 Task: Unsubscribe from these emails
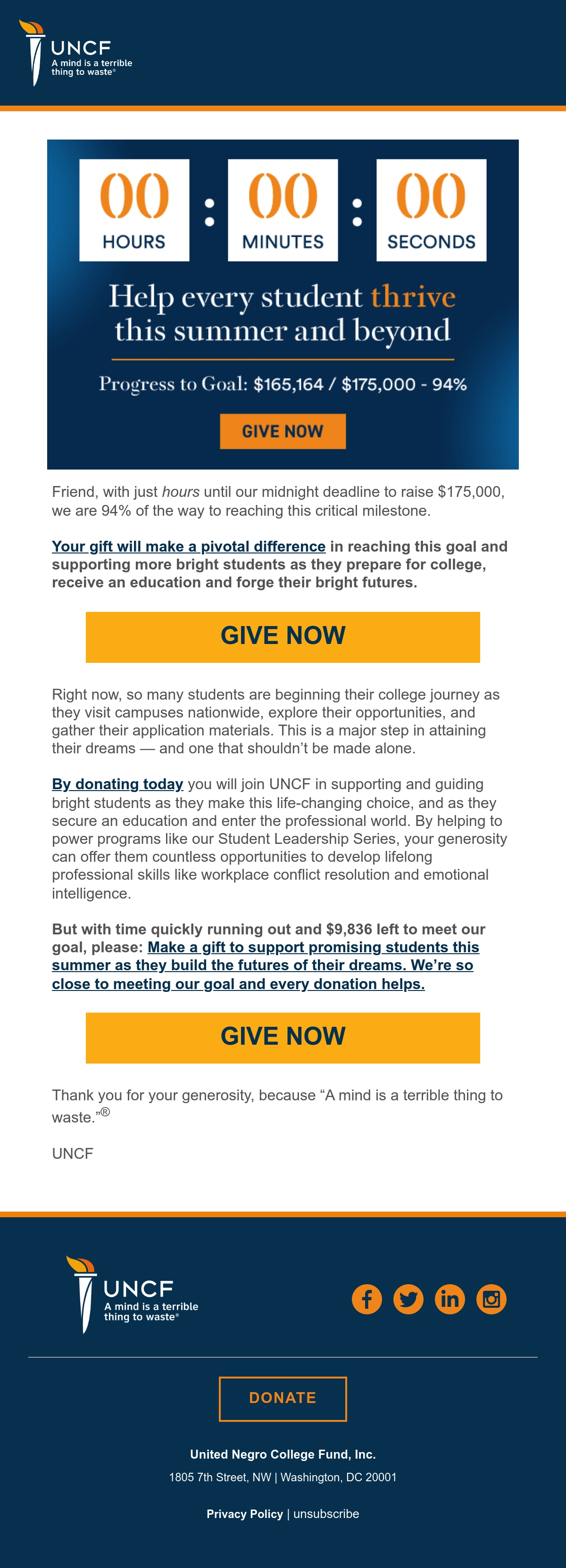point(326,1514)
